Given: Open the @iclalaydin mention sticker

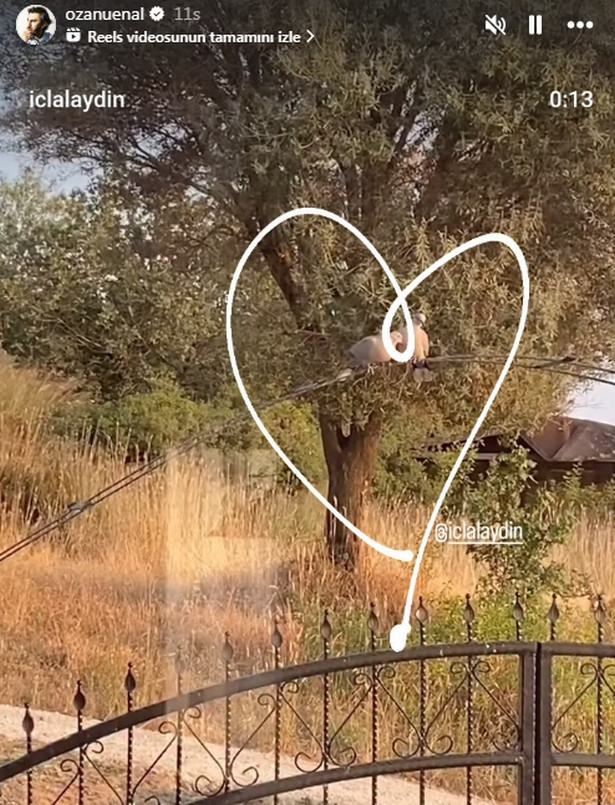Looking at the screenshot, I should pyautogui.click(x=479, y=533).
